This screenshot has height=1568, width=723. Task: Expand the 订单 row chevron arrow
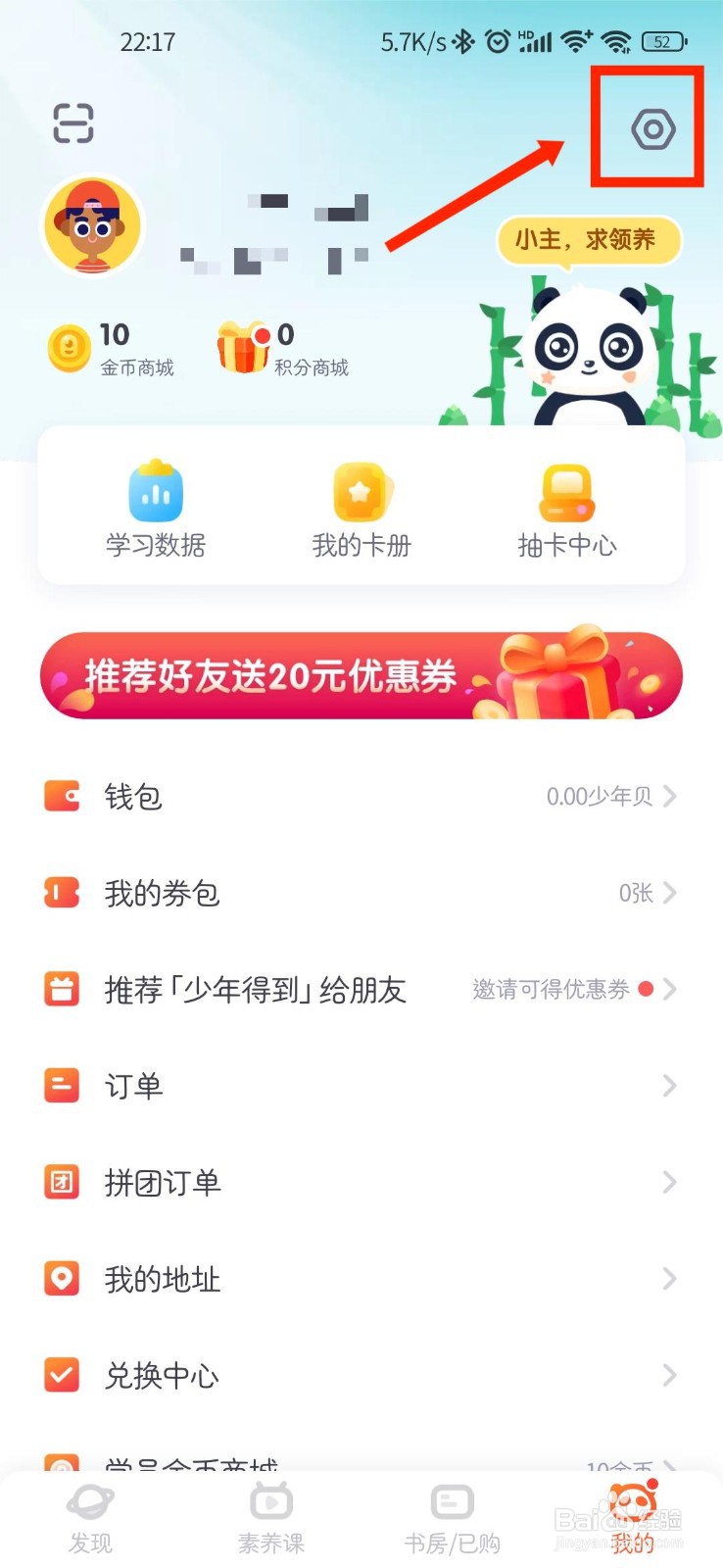(669, 1085)
